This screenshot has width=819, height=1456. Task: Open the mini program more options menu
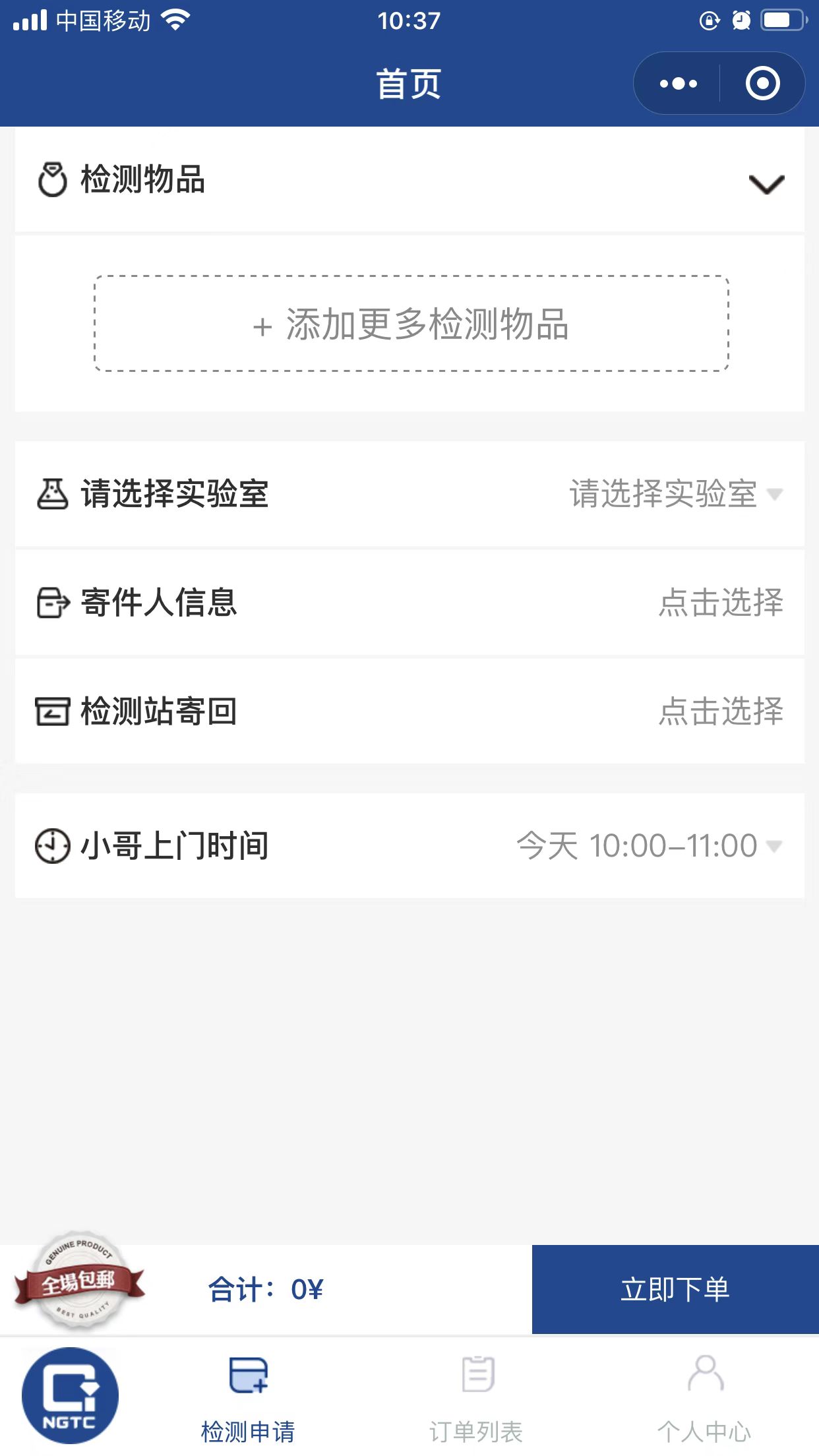(678, 84)
